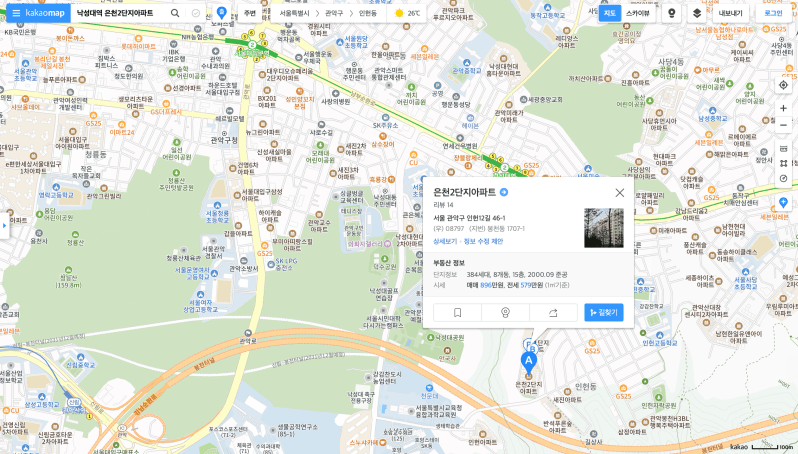Open the 주변 nearby button
Screen dimensions: 798x454
click(x=250, y=13)
